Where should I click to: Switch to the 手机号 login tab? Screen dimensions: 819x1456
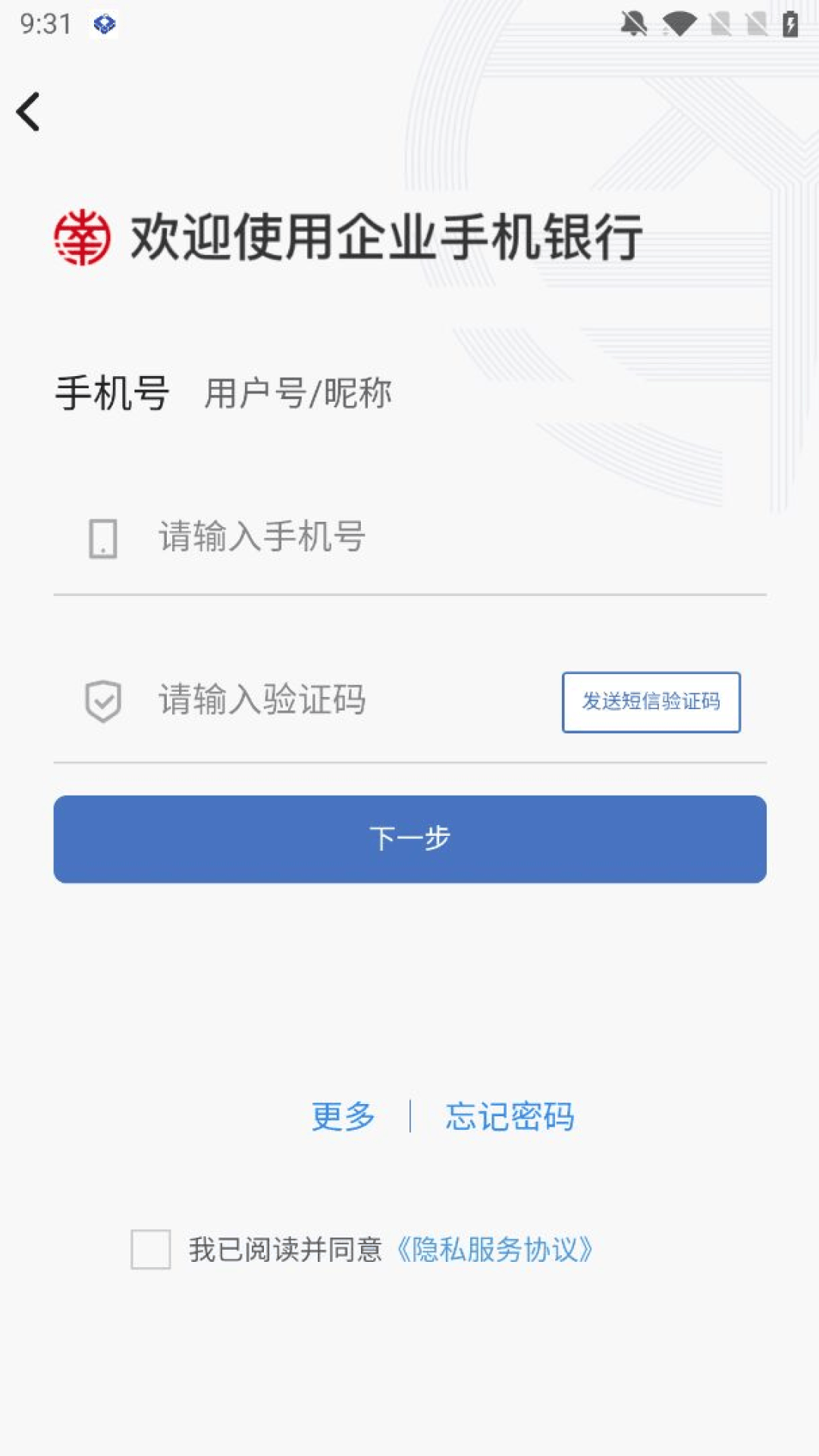(x=111, y=393)
